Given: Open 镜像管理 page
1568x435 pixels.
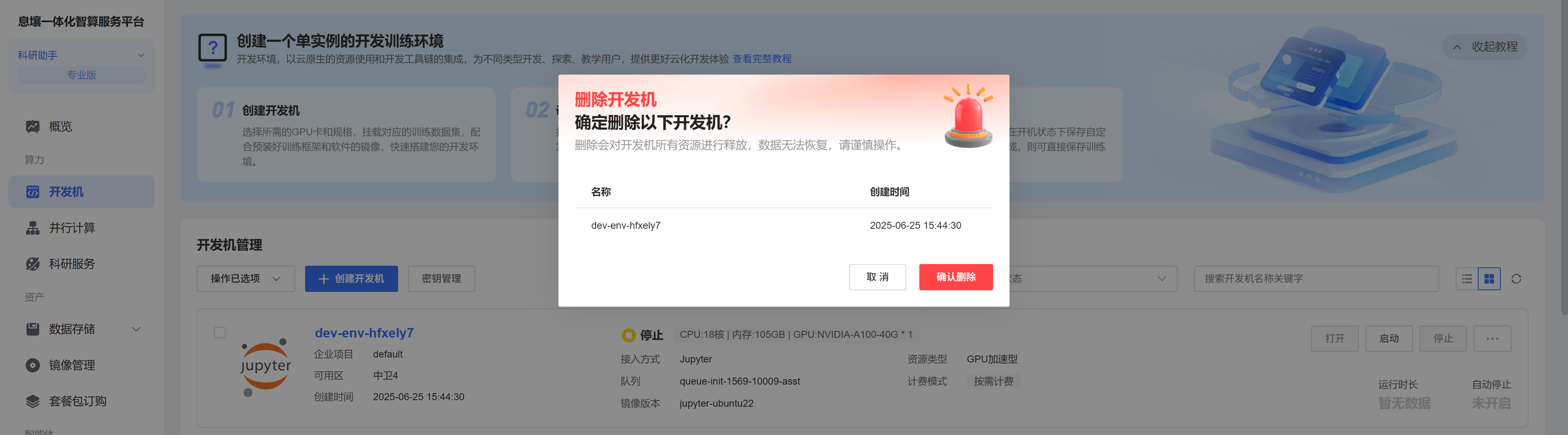Looking at the screenshot, I should [71, 365].
